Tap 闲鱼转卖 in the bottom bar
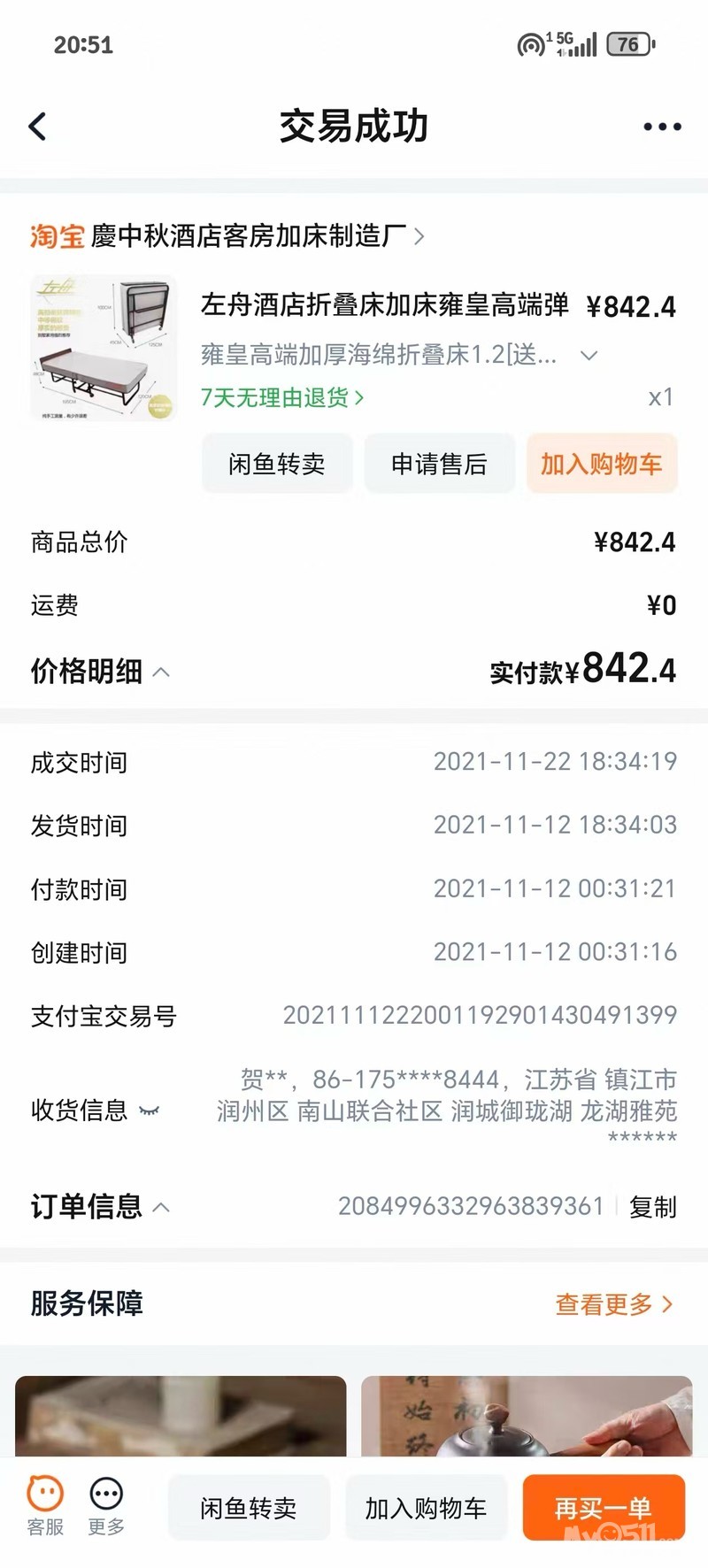This screenshot has height=1568, width=708. 249,1508
